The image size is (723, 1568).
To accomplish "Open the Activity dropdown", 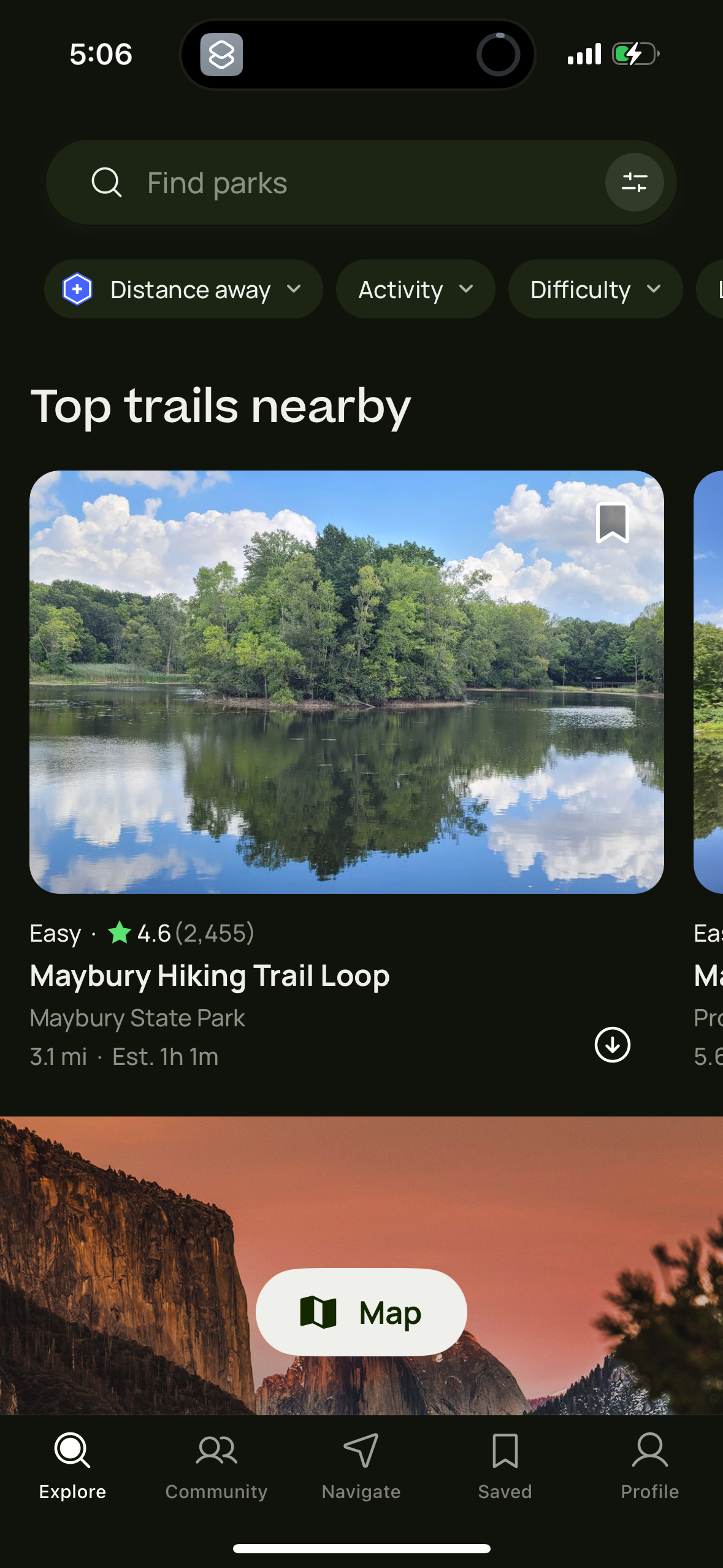I will (x=415, y=288).
